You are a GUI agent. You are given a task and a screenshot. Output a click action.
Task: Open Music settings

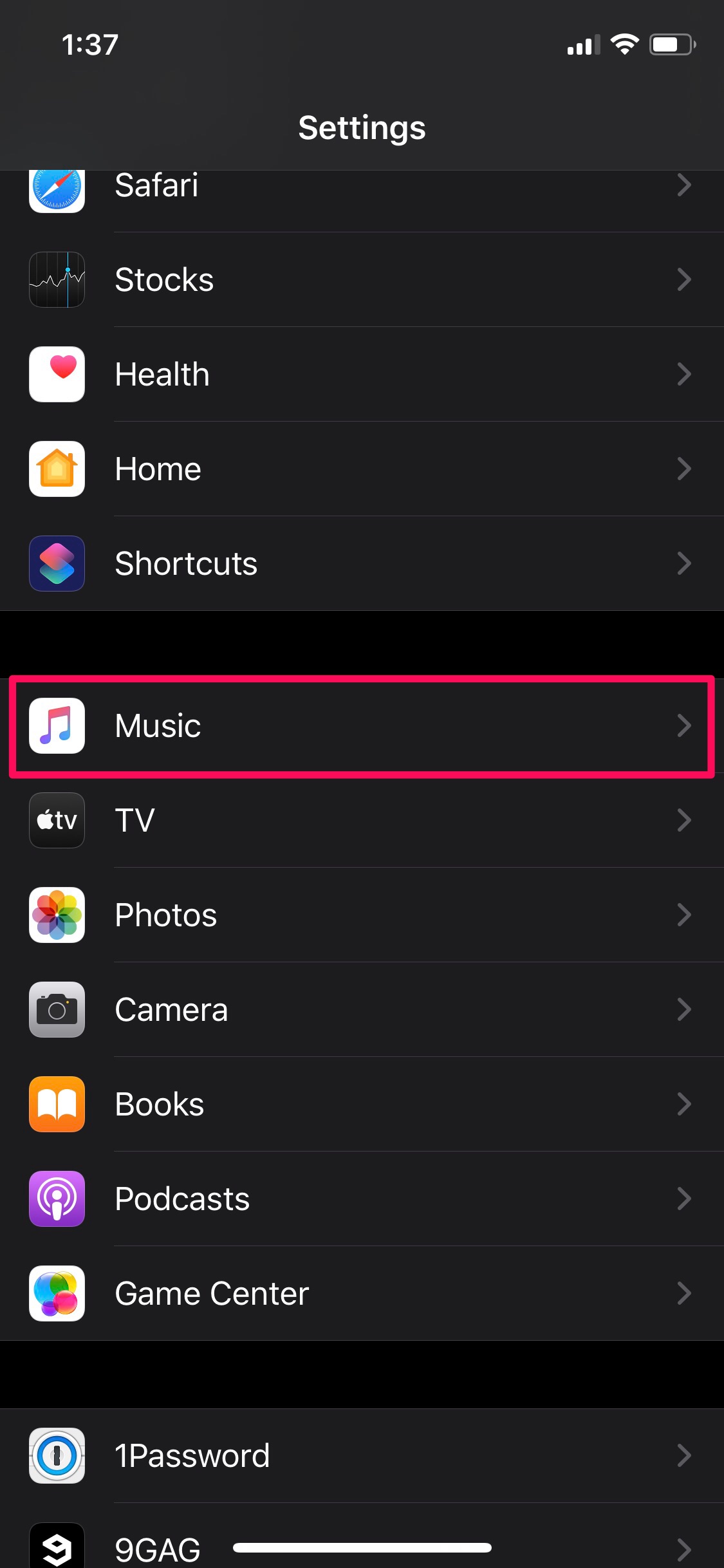tap(360, 725)
